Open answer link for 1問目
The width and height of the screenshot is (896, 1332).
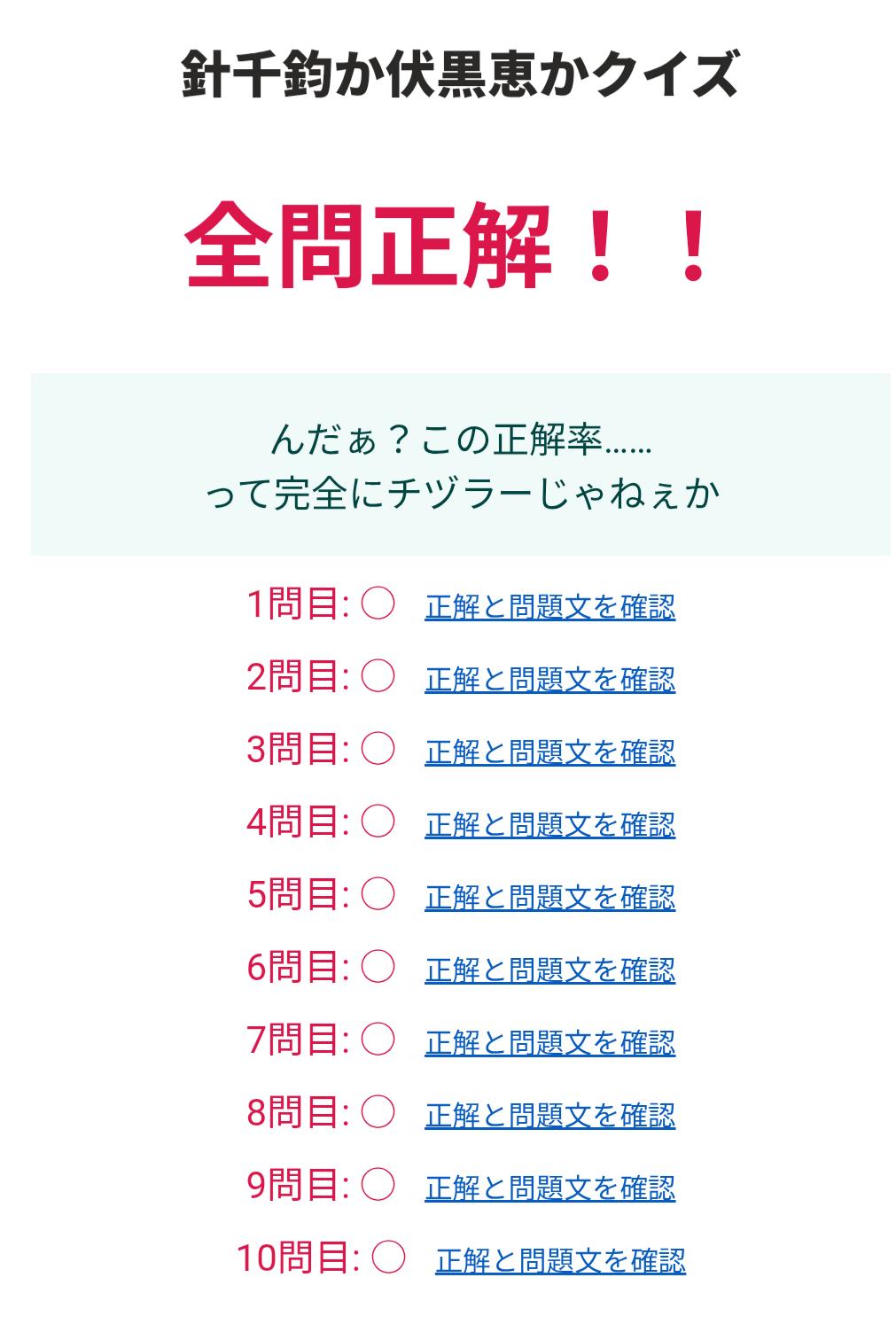coord(549,607)
